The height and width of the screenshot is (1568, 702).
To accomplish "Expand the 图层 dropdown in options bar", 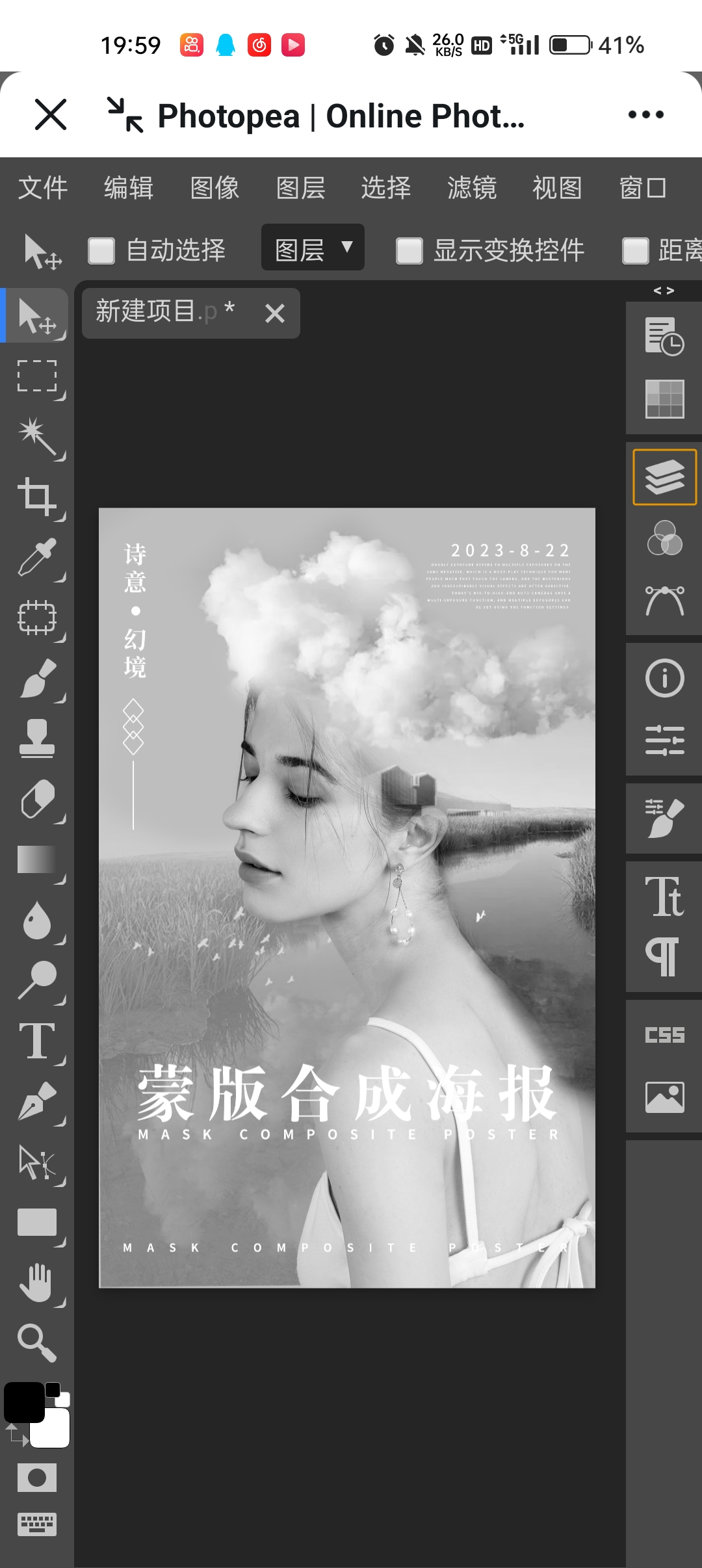I will point(313,249).
